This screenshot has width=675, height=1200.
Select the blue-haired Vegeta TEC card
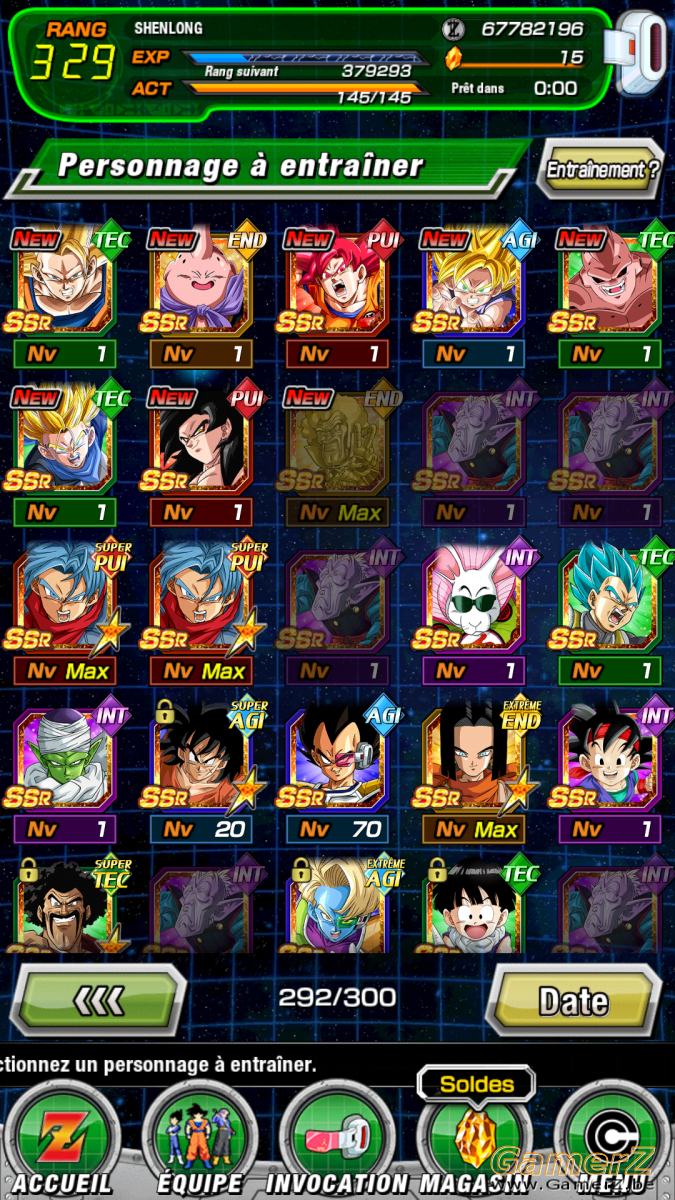(x=613, y=612)
